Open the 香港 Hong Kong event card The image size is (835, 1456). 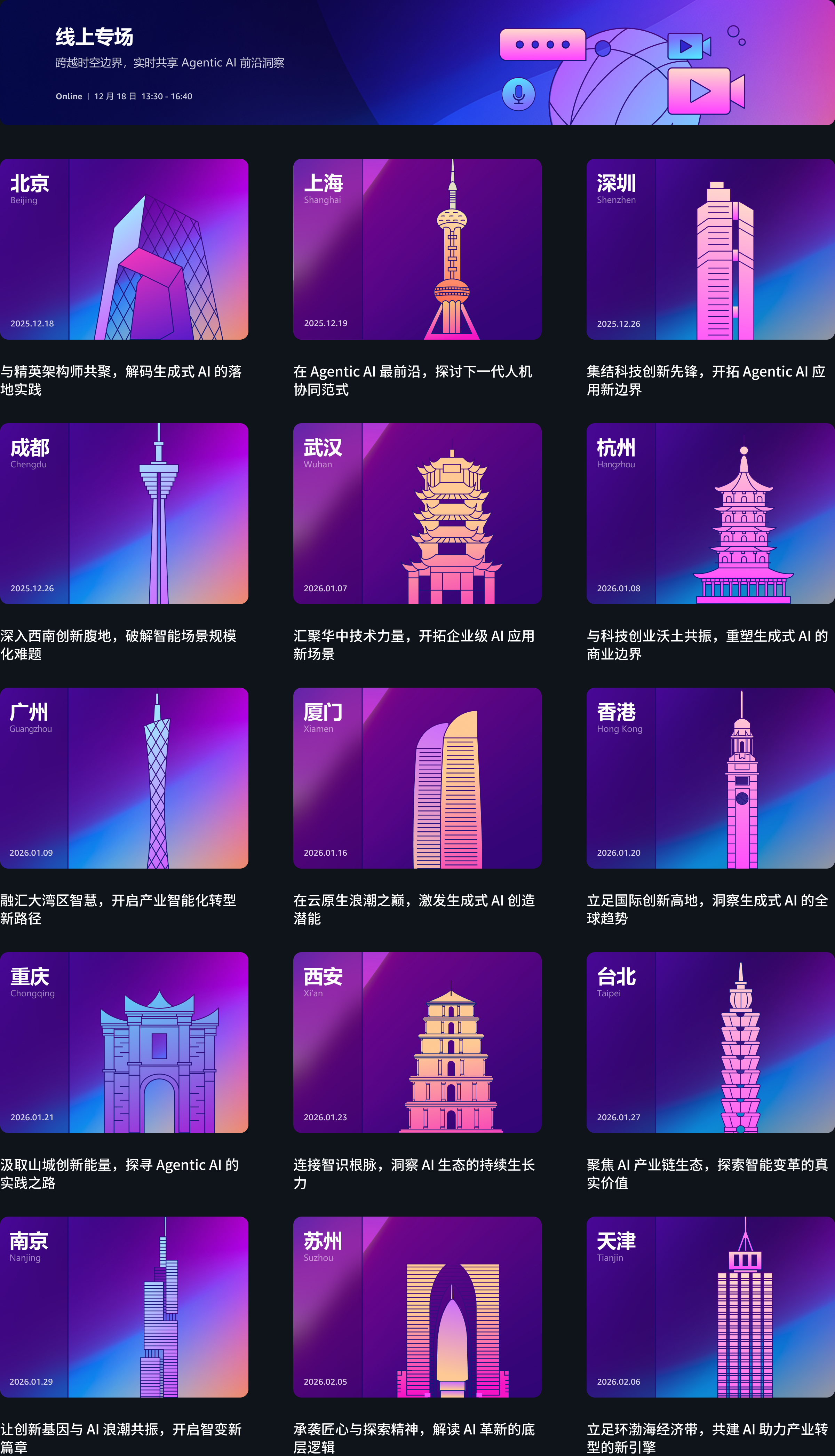(710, 778)
